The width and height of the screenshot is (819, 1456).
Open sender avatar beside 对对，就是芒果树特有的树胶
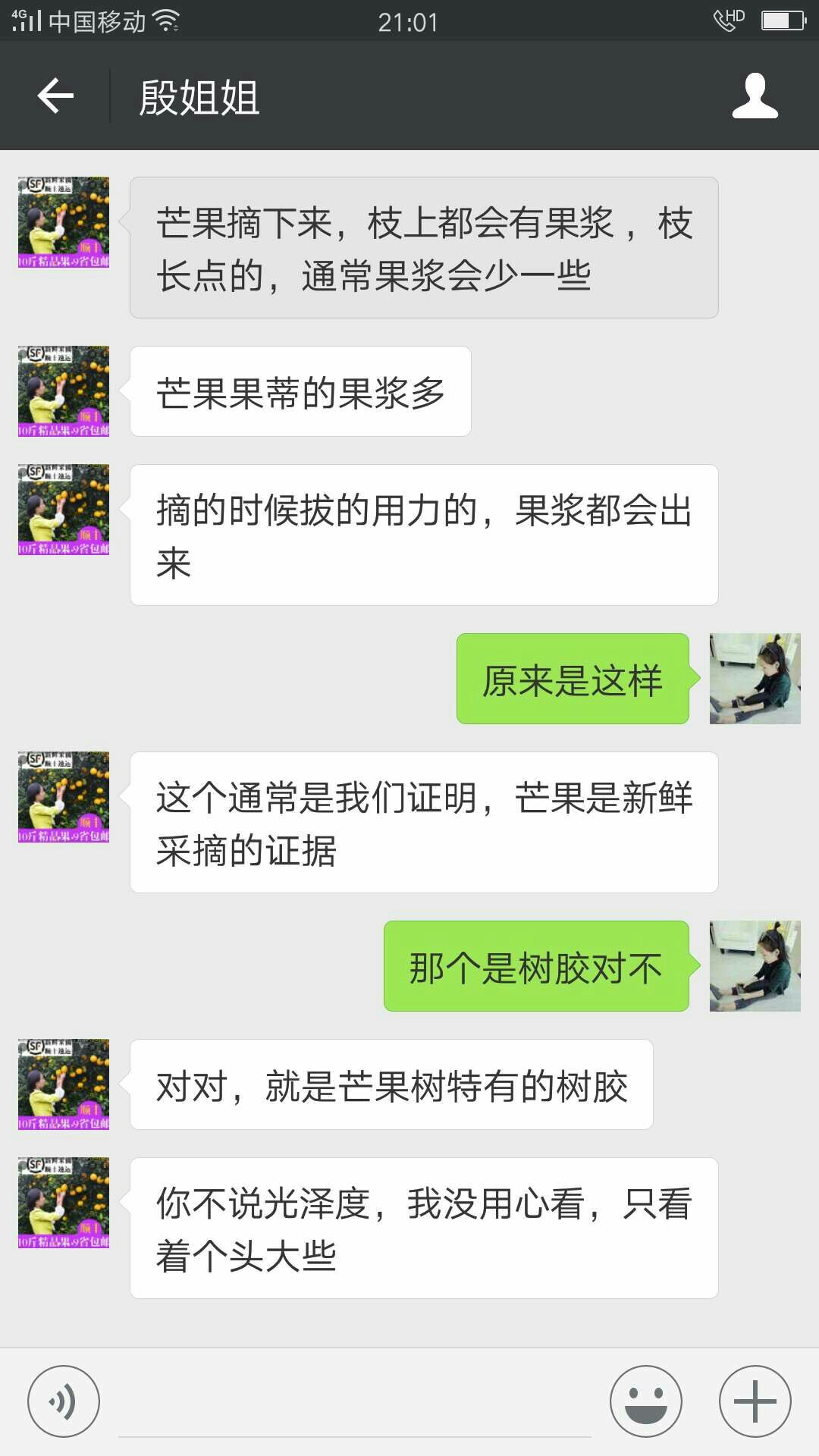(x=64, y=1084)
